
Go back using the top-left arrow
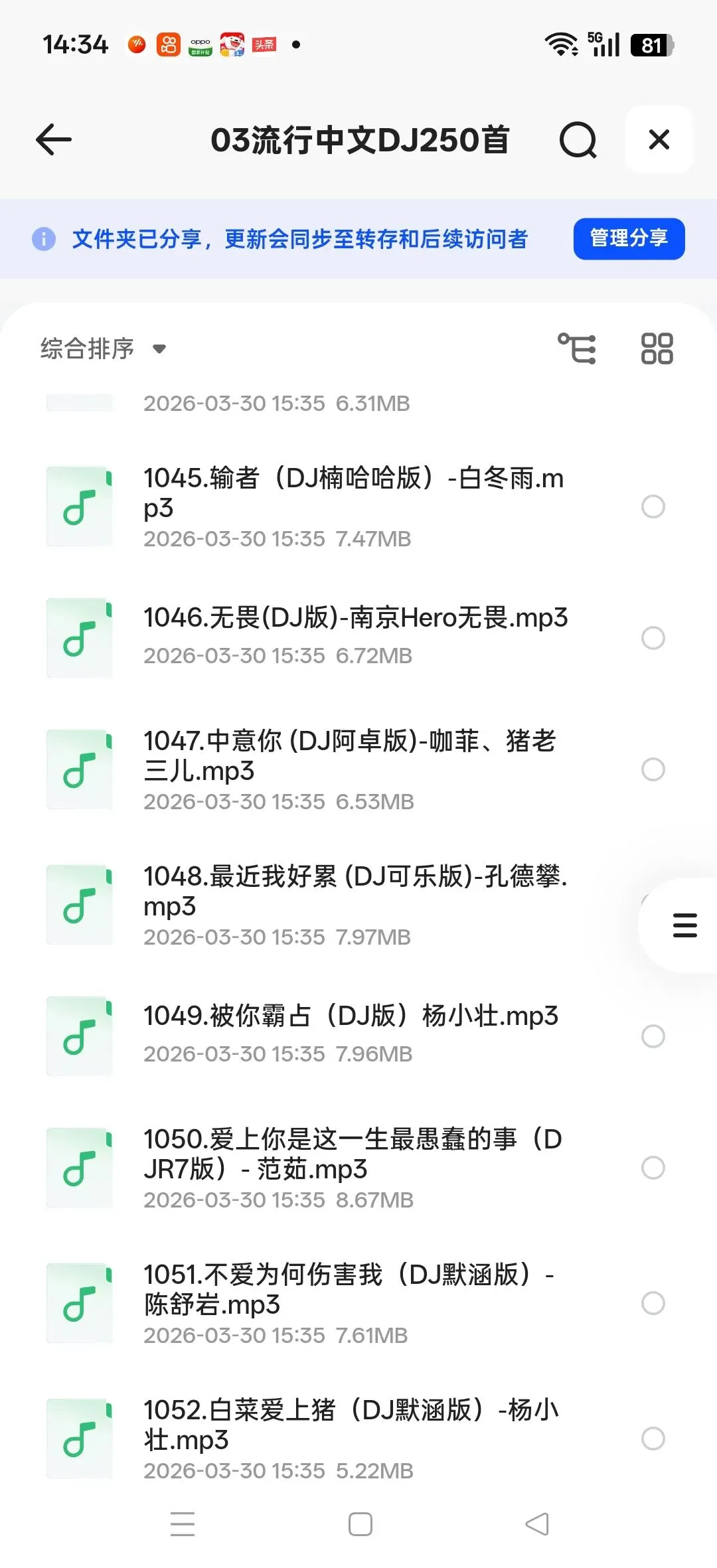click(54, 139)
